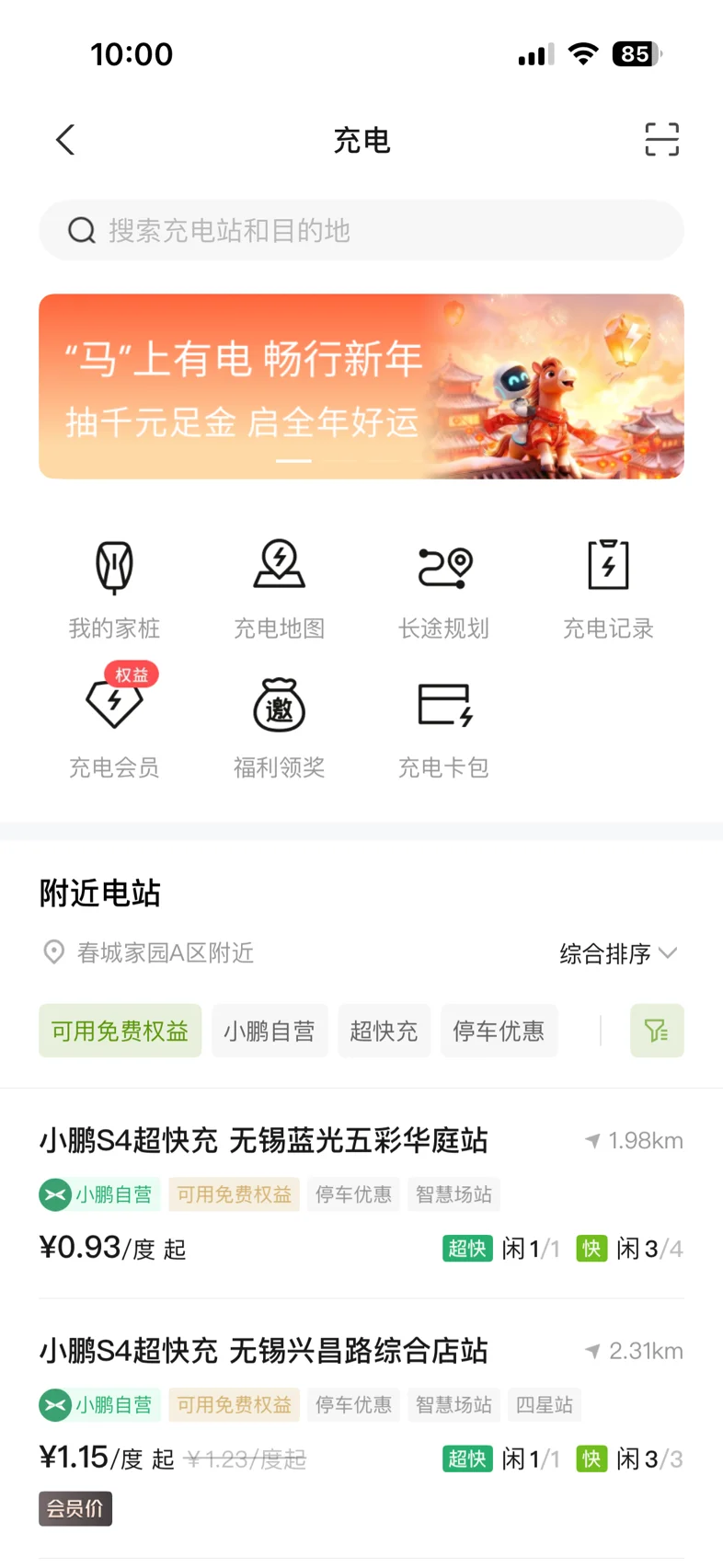Toggle the 可用免费权益 filter chip
This screenshot has height=1568, width=723.
tap(120, 1031)
